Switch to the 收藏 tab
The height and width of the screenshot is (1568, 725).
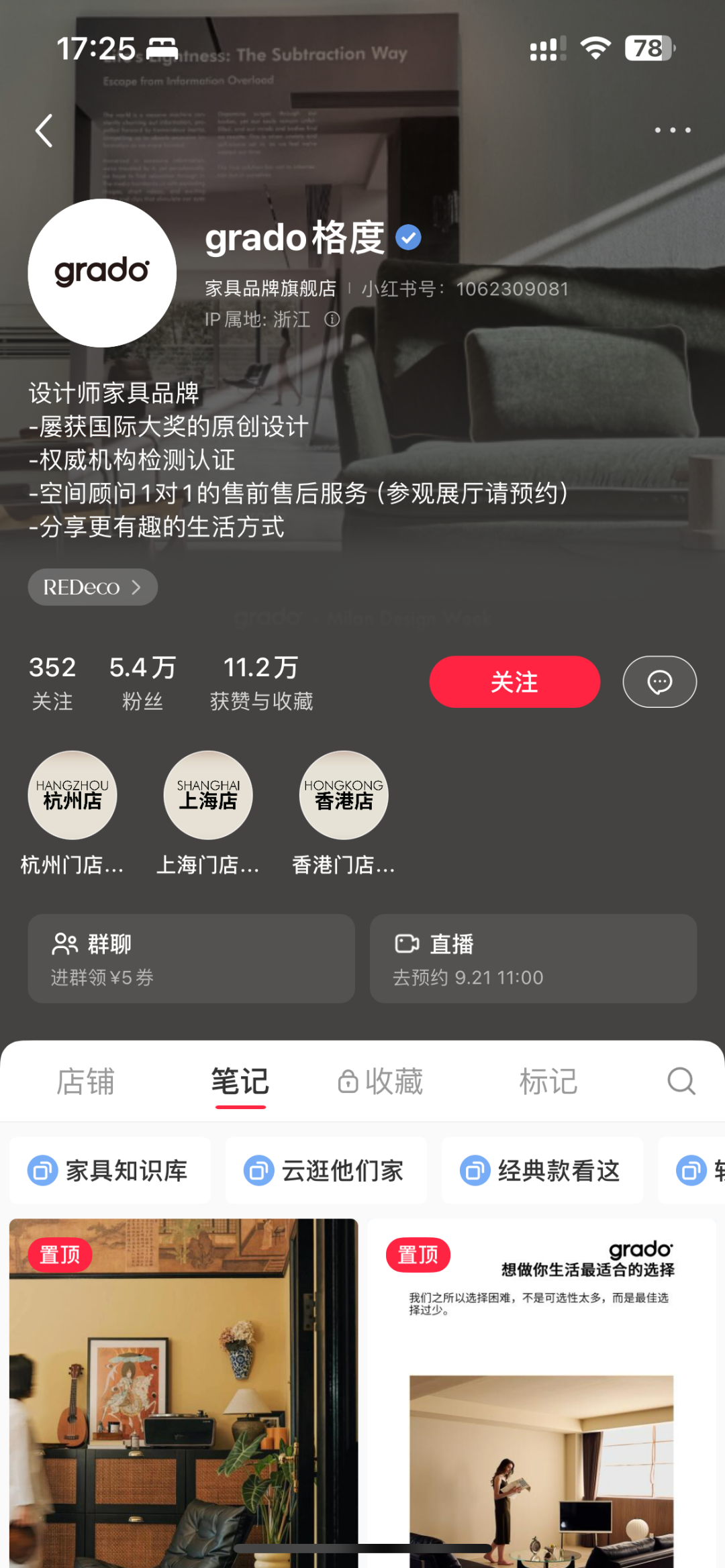pyautogui.click(x=381, y=1082)
